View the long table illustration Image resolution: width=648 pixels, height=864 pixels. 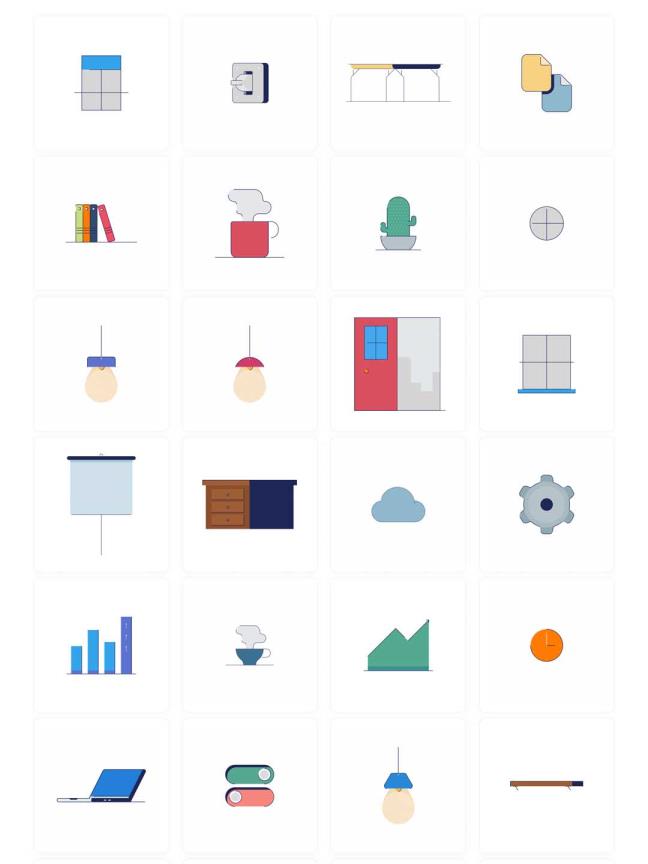[398, 83]
